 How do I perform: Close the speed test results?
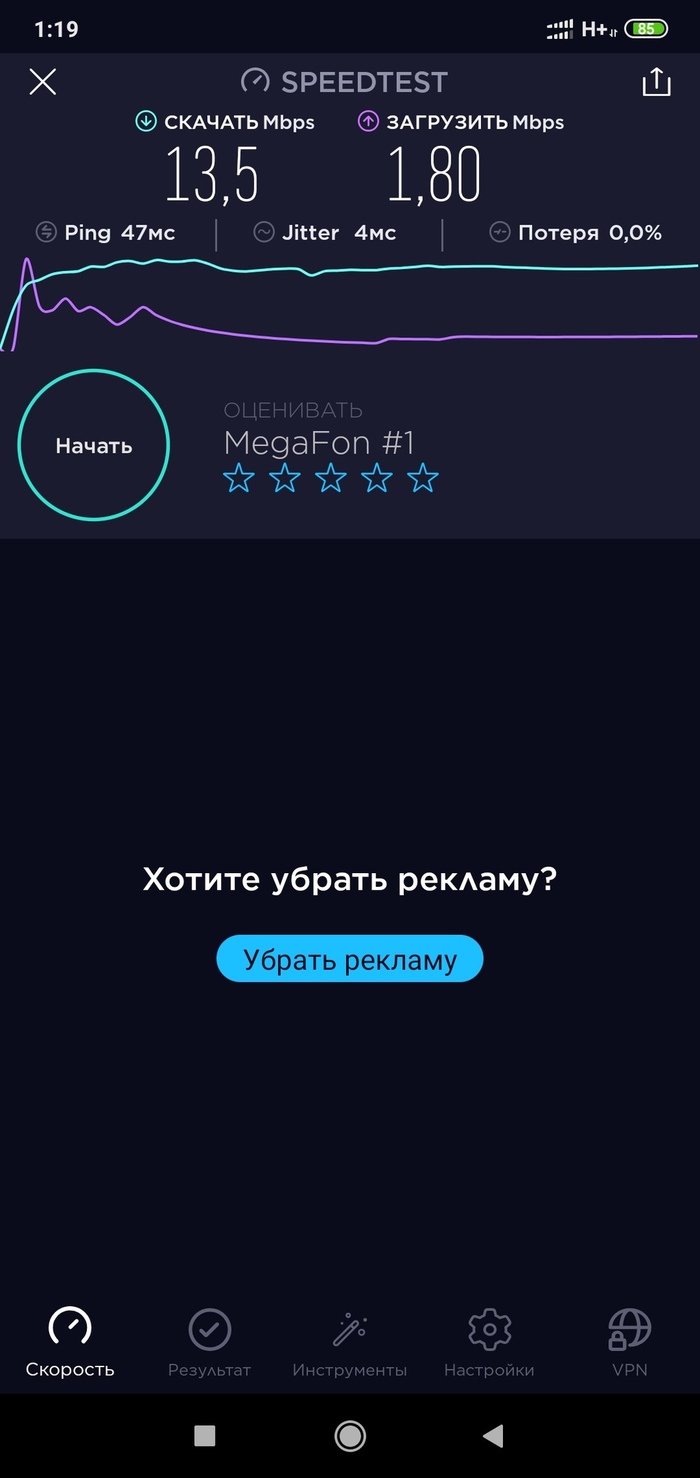pos(43,82)
